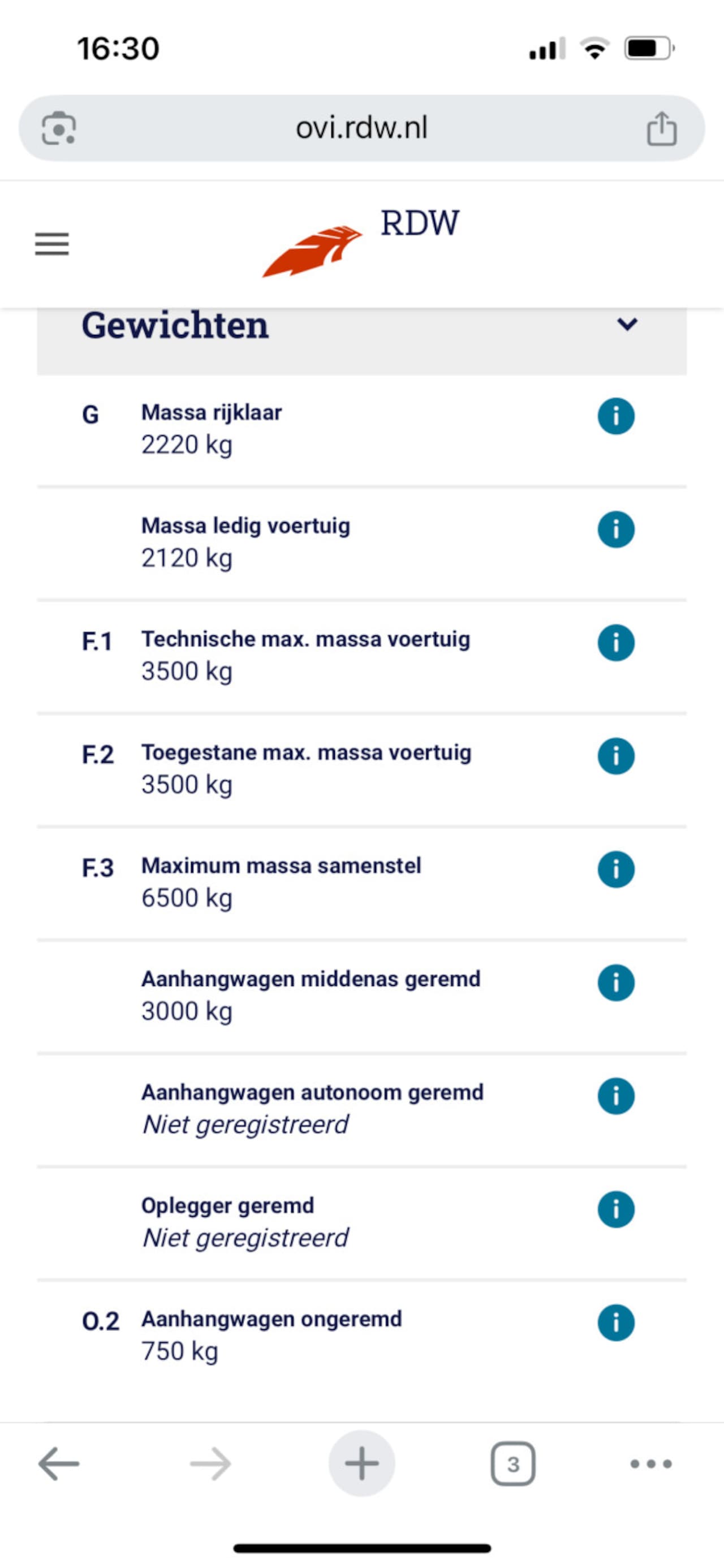The width and height of the screenshot is (724, 1568).
Task: Show info for Massa ledig voertuig
Action: click(x=615, y=529)
